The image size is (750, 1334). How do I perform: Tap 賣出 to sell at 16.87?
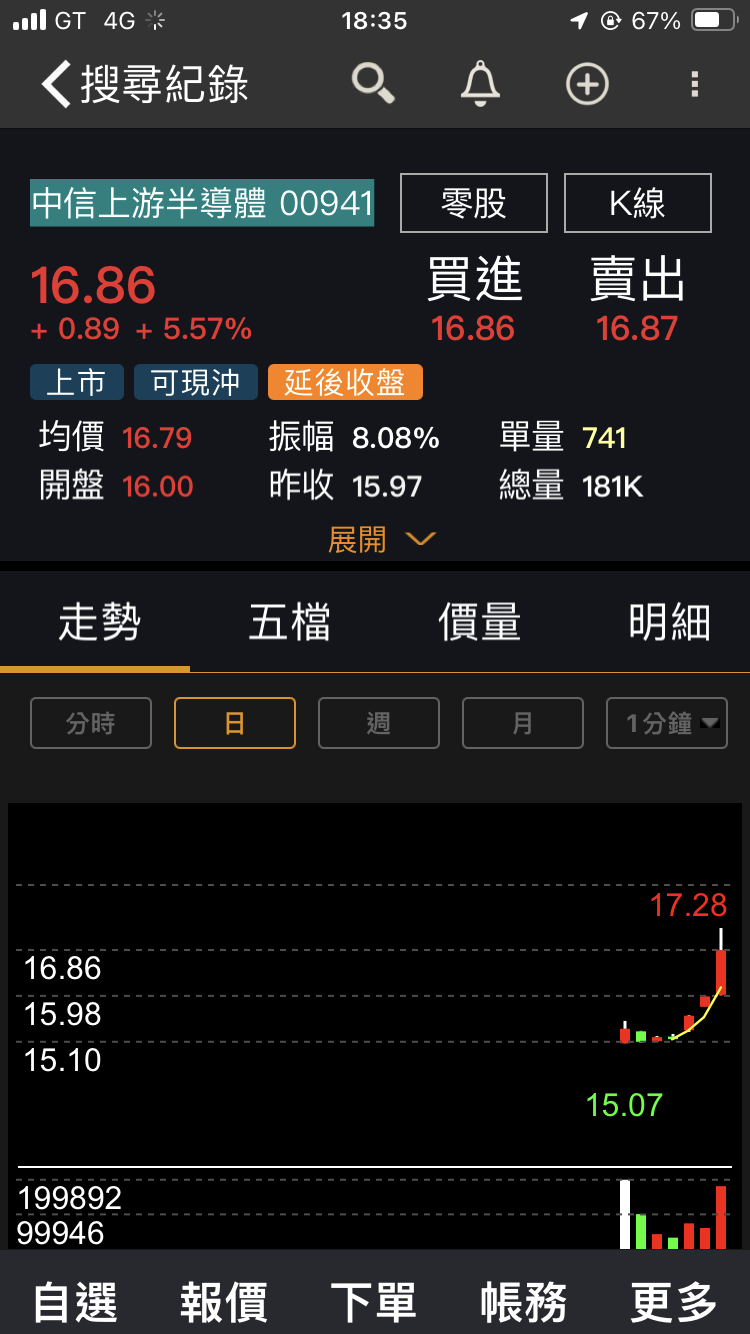[x=637, y=300]
